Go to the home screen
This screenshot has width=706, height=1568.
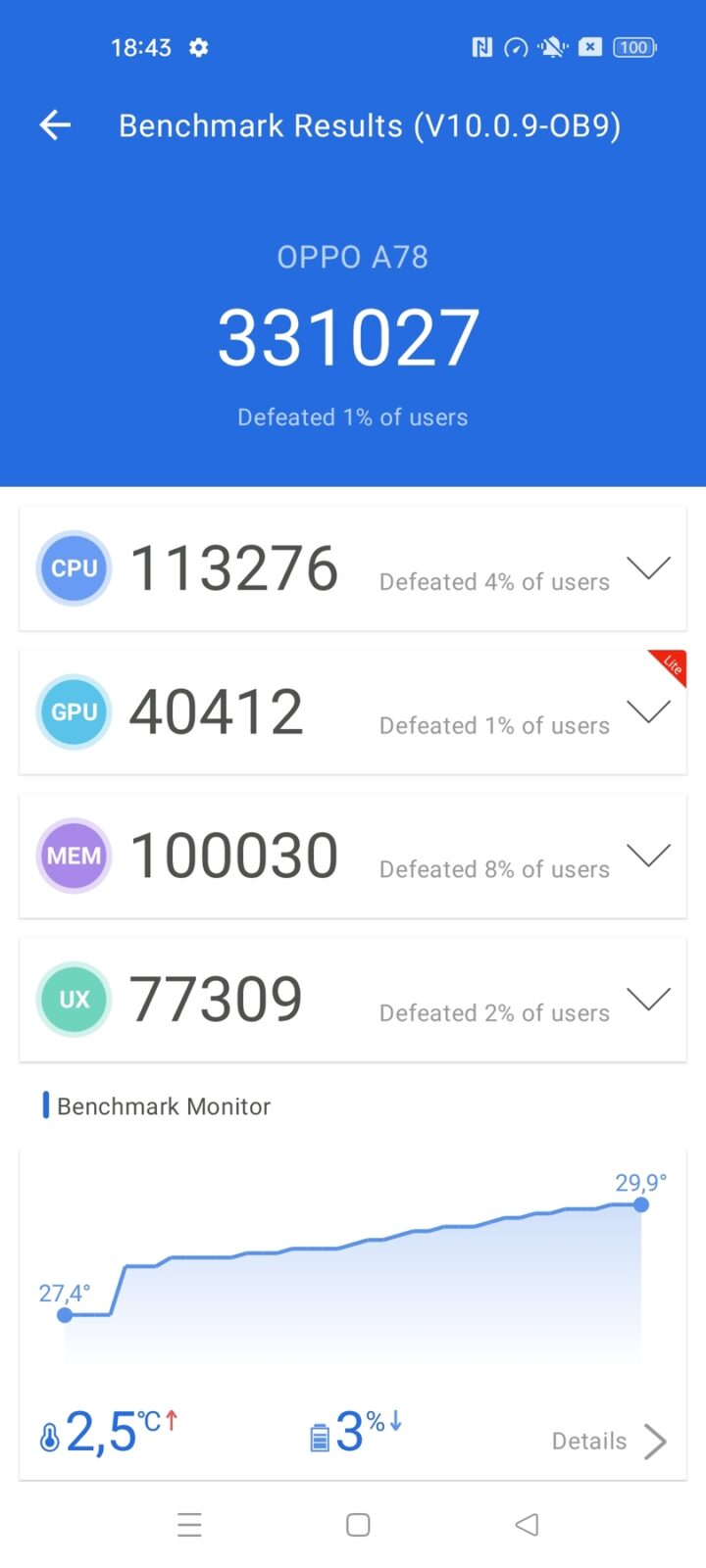click(x=358, y=1525)
